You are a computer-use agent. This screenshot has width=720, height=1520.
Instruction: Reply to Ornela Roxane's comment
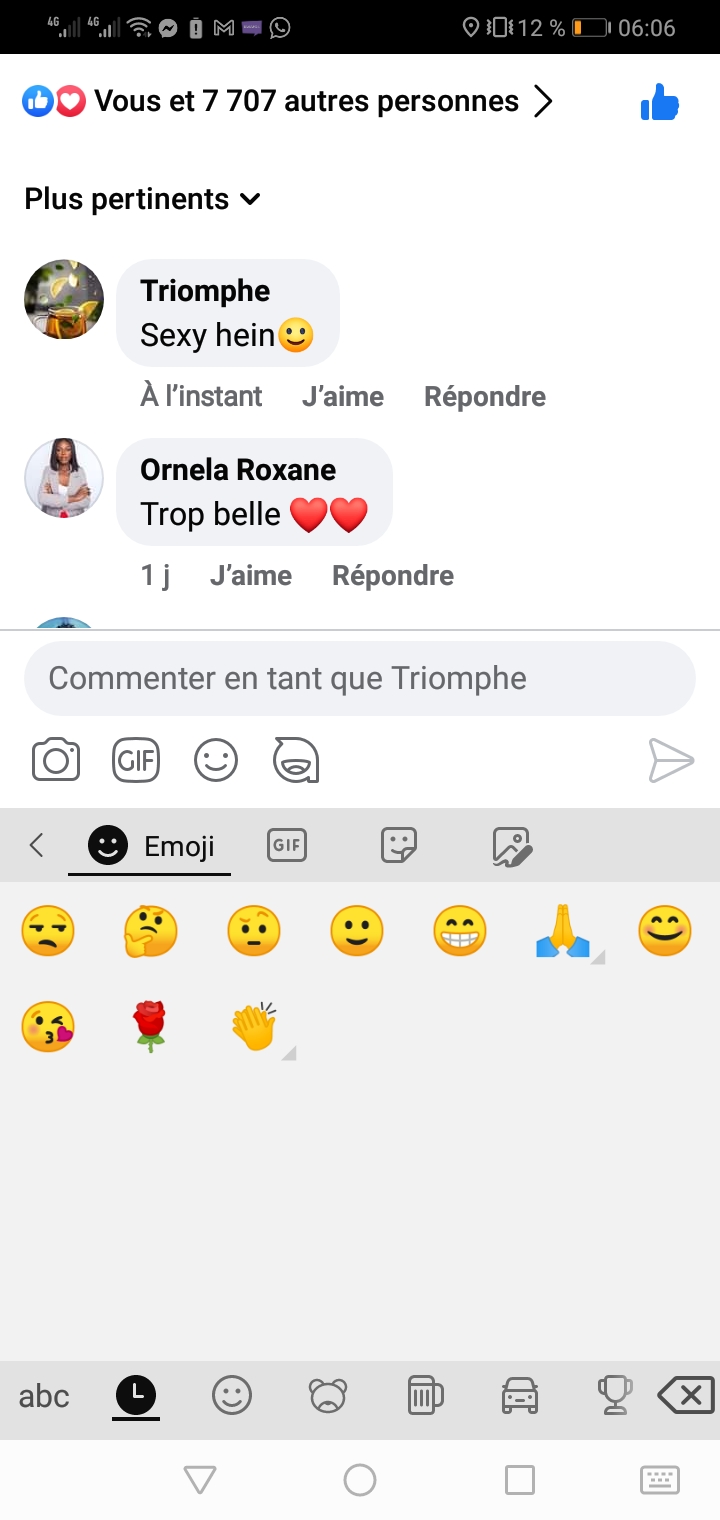(x=393, y=576)
